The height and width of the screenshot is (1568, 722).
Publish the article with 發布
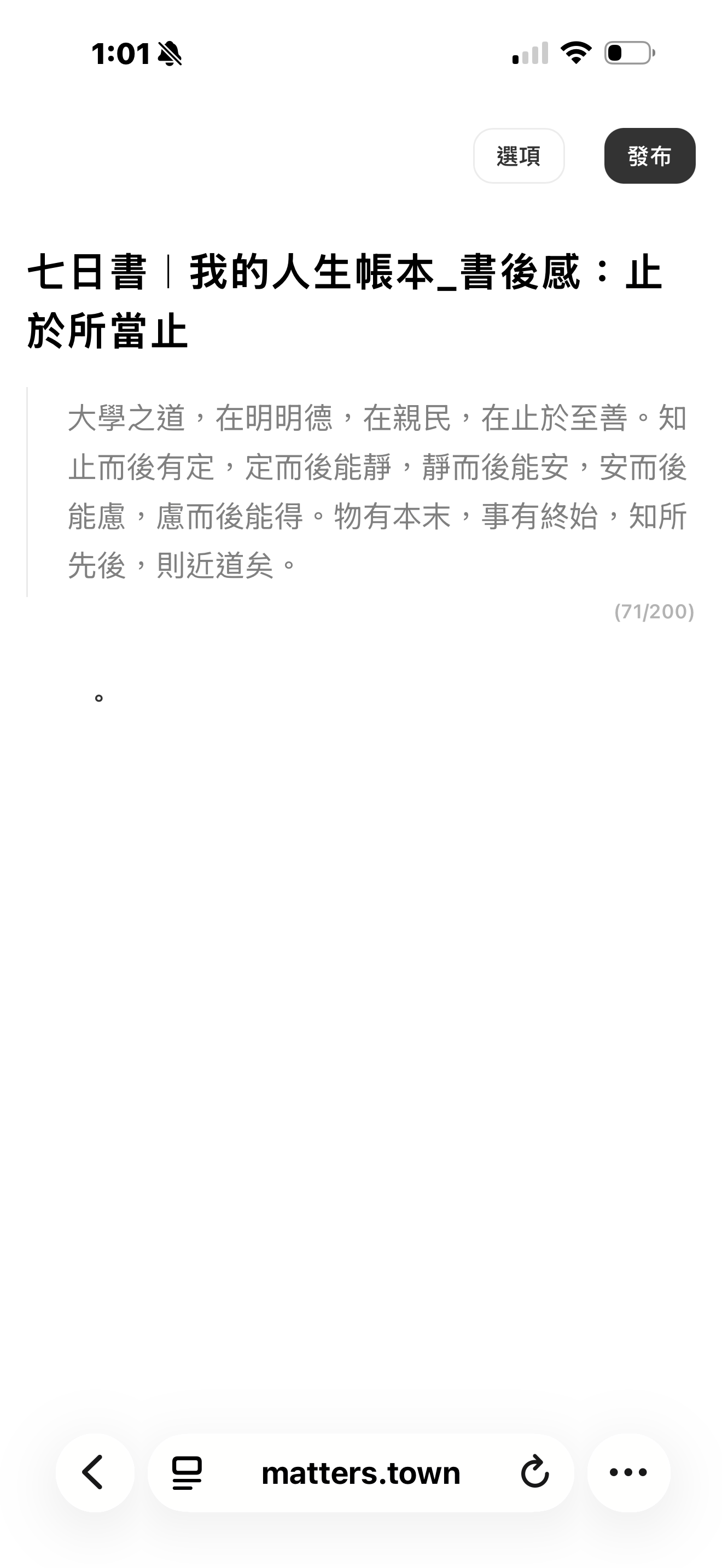point(649,156)
